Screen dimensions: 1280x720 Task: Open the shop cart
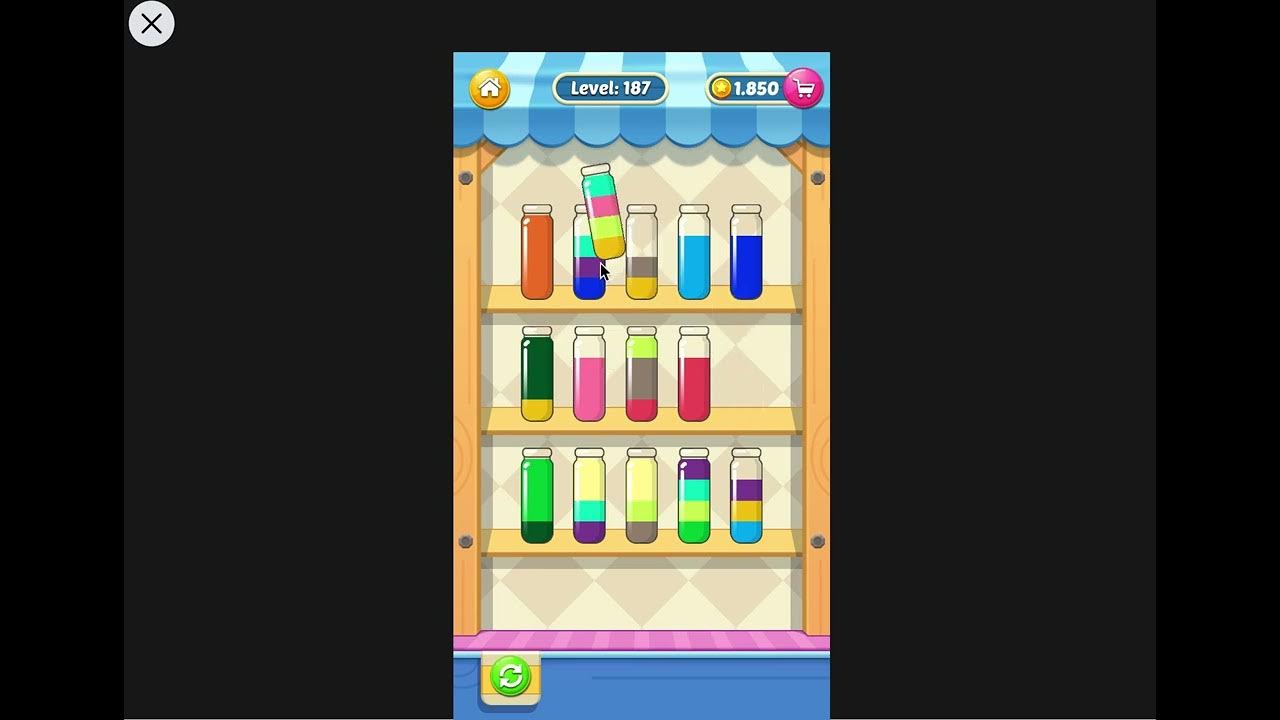[803, 88]
